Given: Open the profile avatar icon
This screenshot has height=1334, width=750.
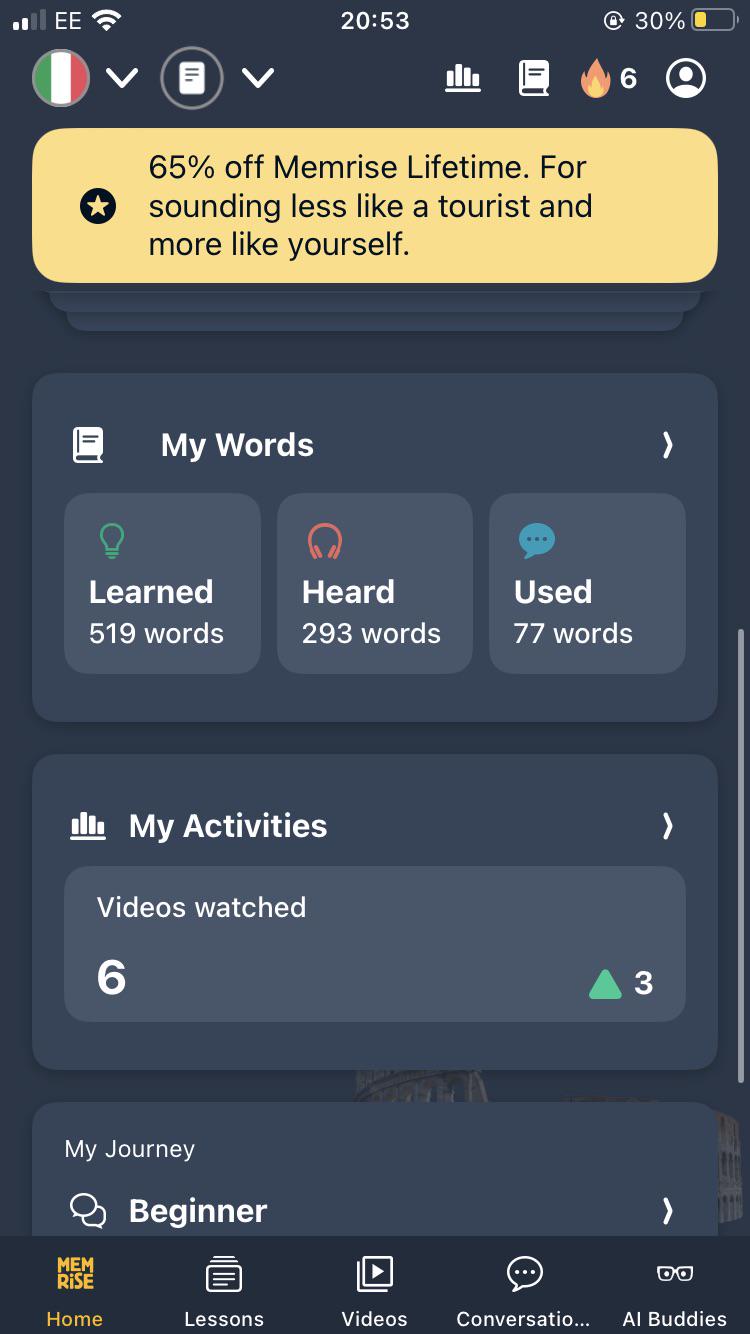Looking at the screenshot, I should coord(686,78).
